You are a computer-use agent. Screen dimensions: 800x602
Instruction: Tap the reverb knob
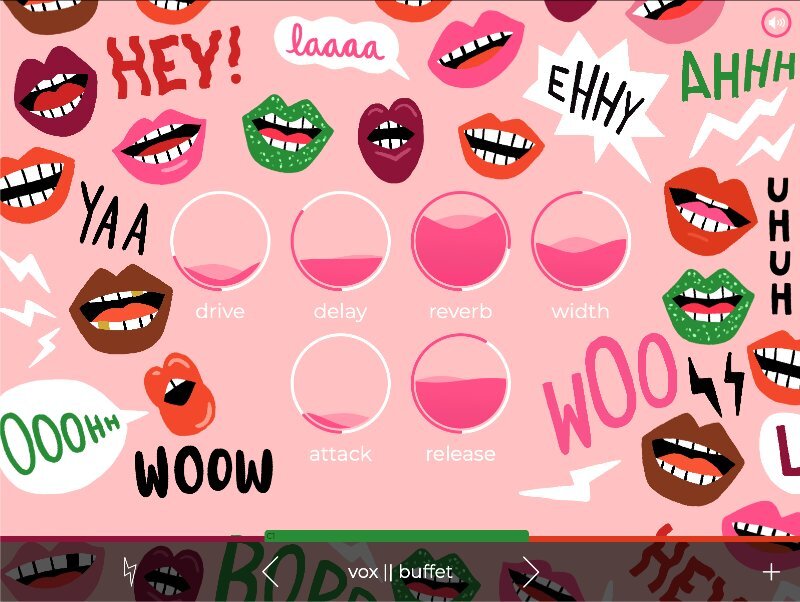point(461,242)
